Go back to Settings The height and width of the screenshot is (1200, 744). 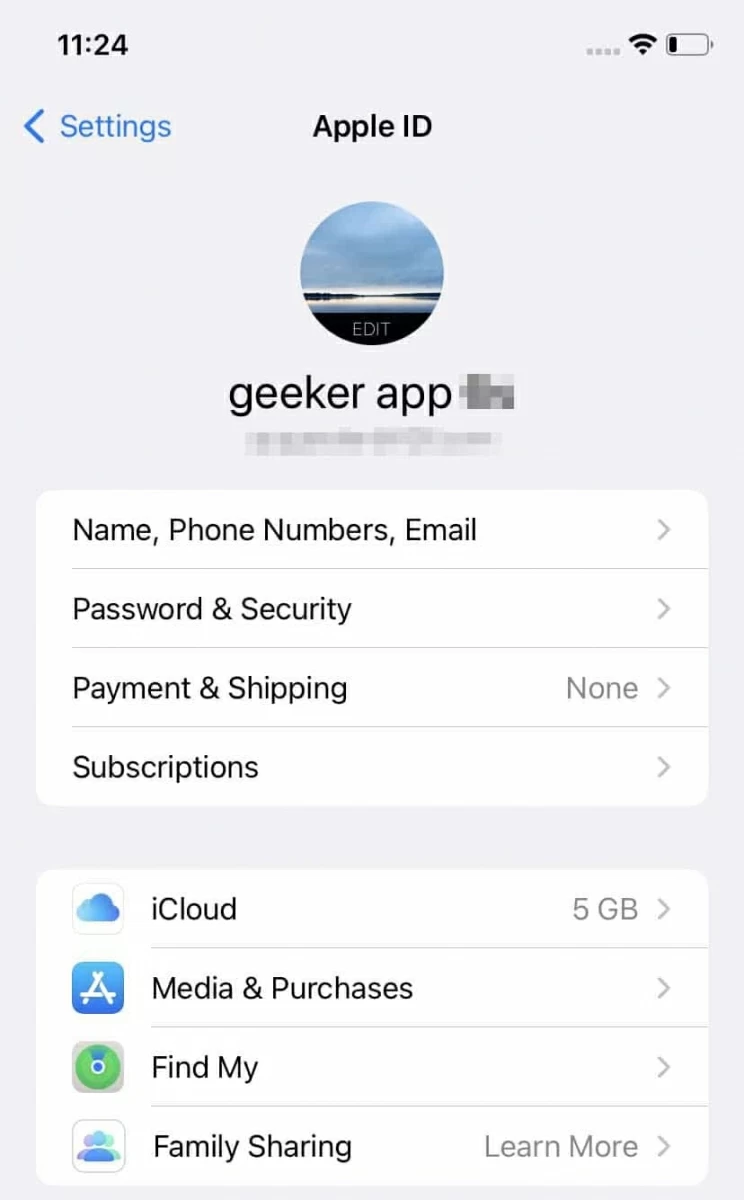coord(97,127)
